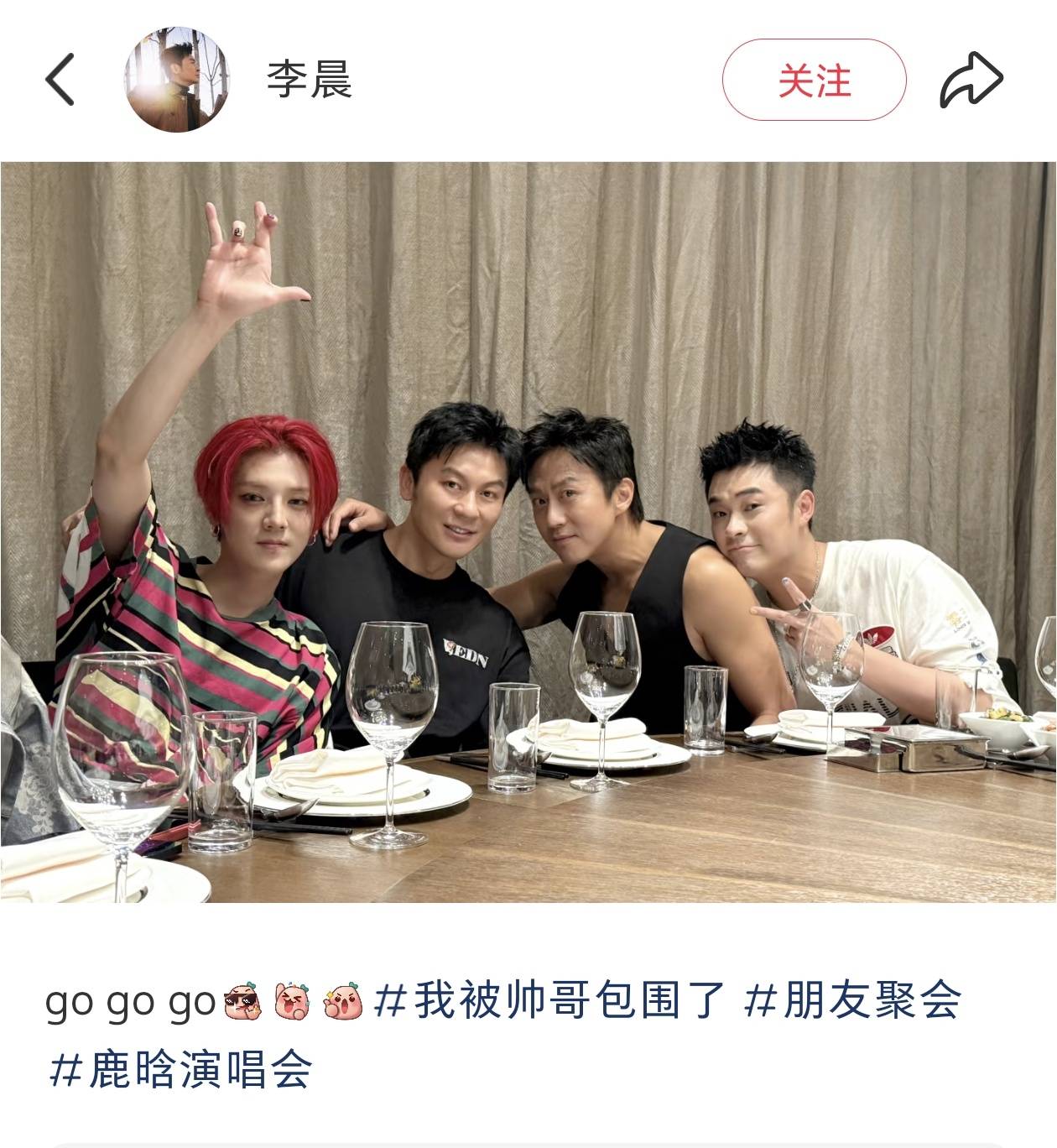Open hashtag #鹿晗演唱会
The height and width of the screenshot is (1148, 1057).
(181, 1070)
